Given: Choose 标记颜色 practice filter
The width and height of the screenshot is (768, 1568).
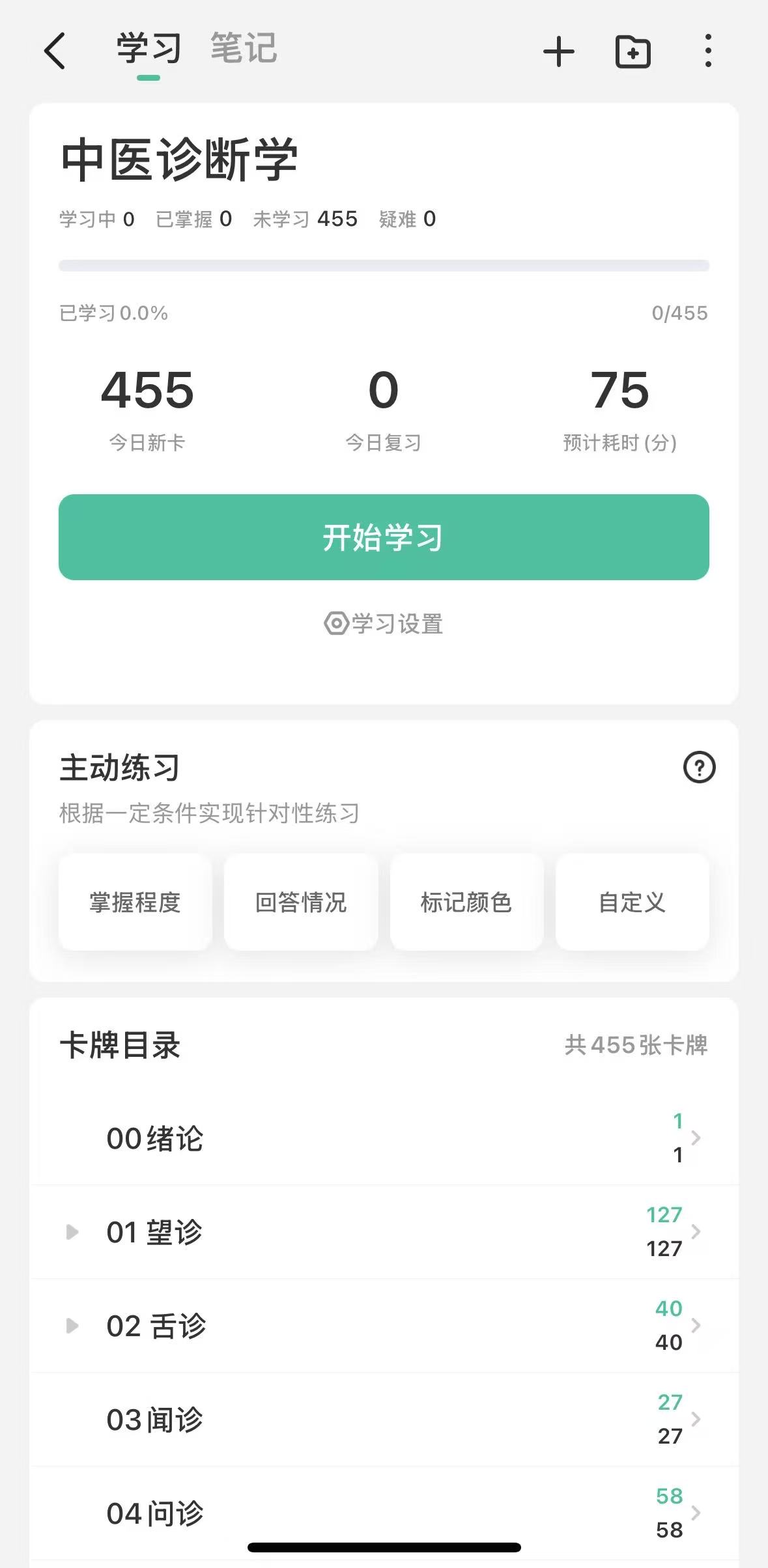Looking at the screenshot, I should tap(466, 903).
